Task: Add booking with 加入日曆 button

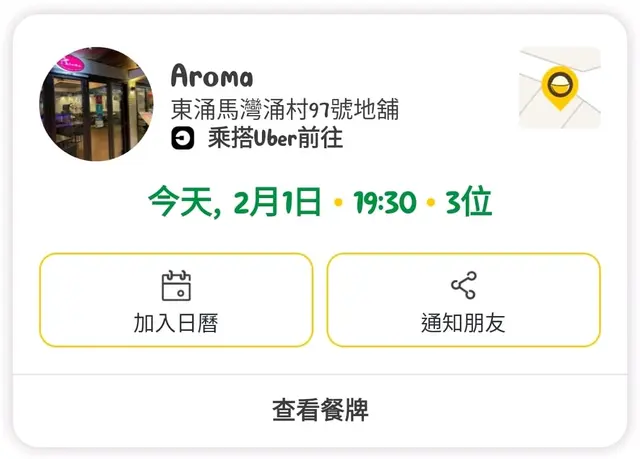Action: click(x=176, y=300)
